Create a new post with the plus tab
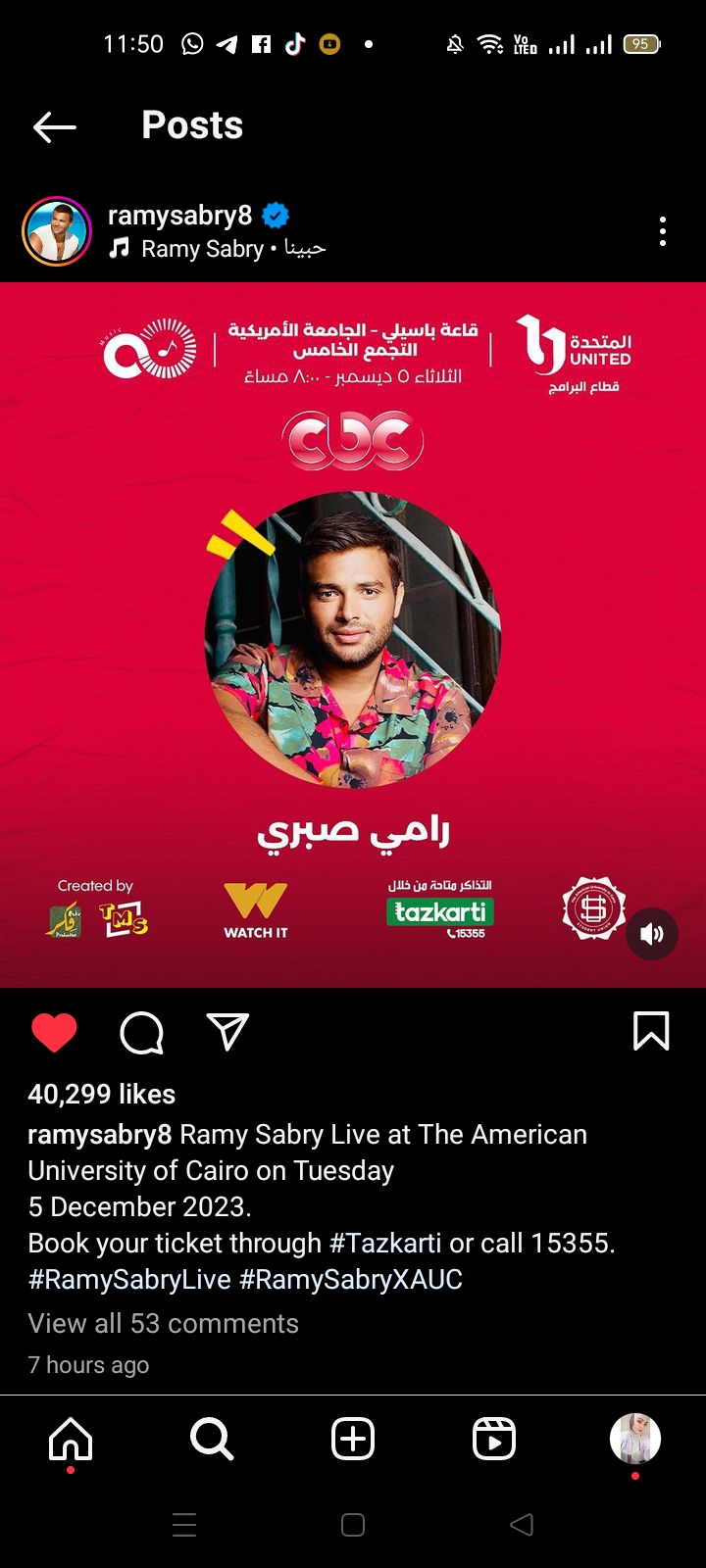The height and width of the screenshot is (1568, 706). coord(353,1439)
